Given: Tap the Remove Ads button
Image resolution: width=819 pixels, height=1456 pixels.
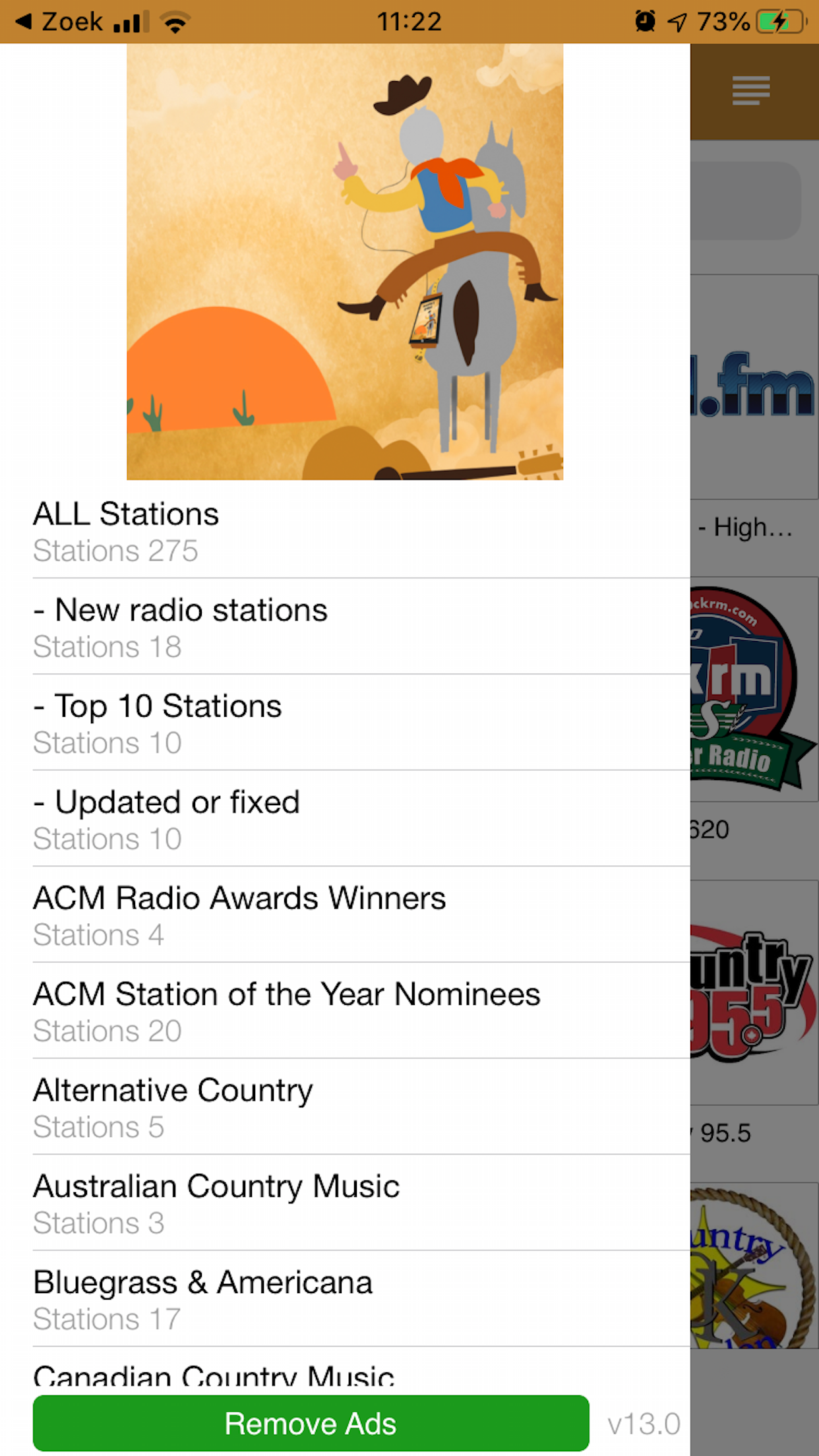Looking at the screenshot, I should (311, 1423).
